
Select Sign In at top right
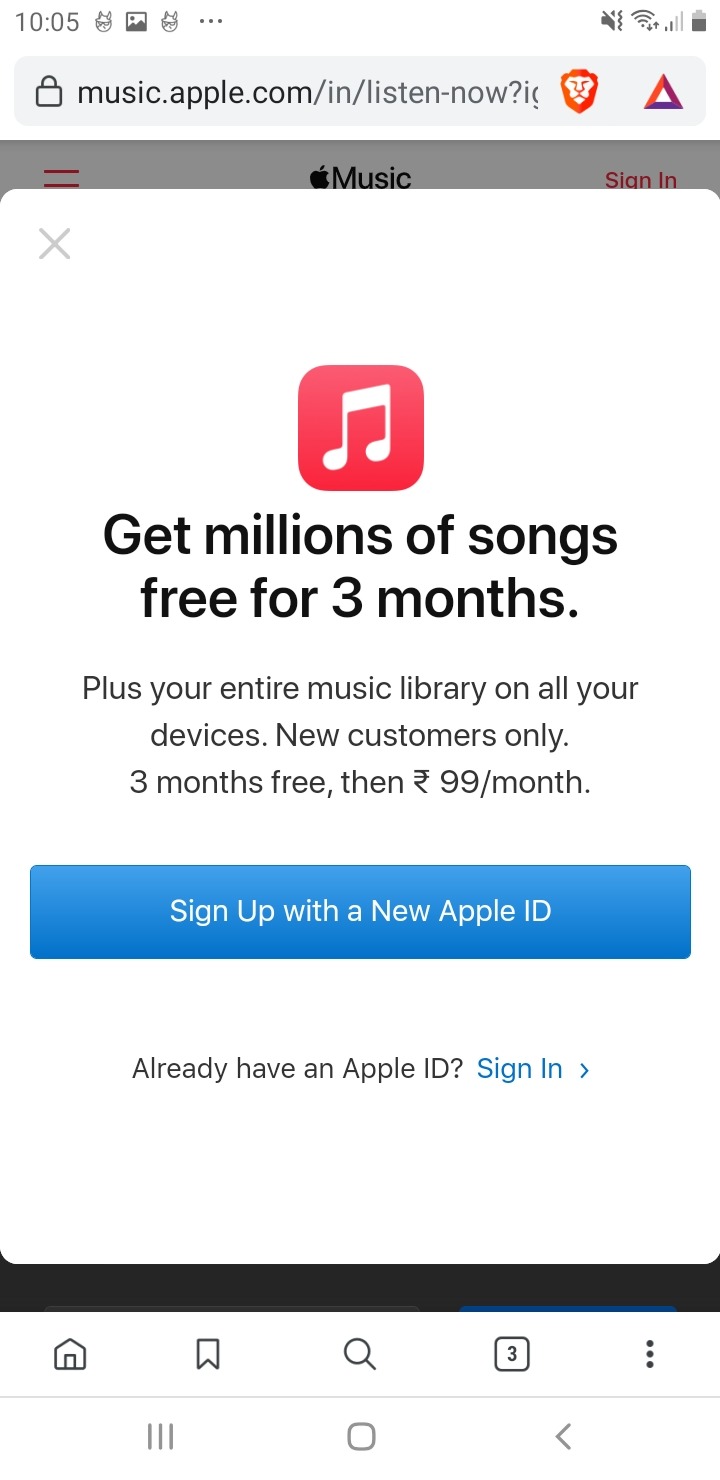(x=640, y=180)
